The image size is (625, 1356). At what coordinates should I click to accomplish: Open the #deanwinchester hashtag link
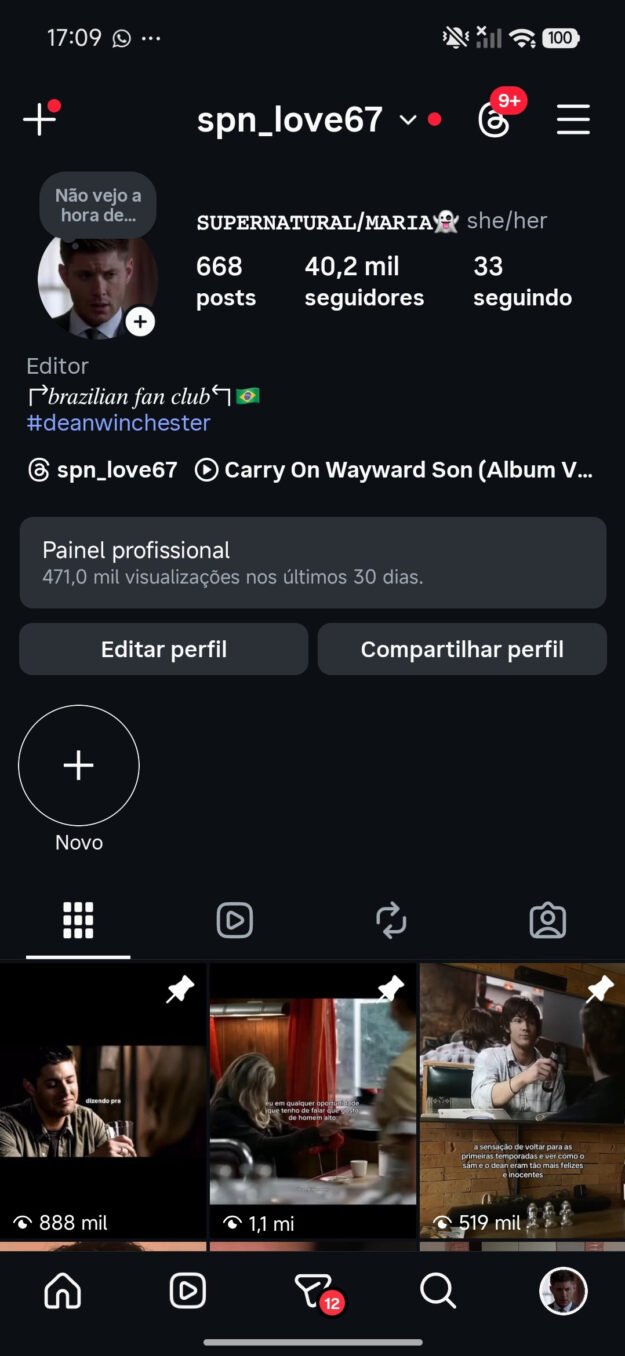[x=118, y=423]
